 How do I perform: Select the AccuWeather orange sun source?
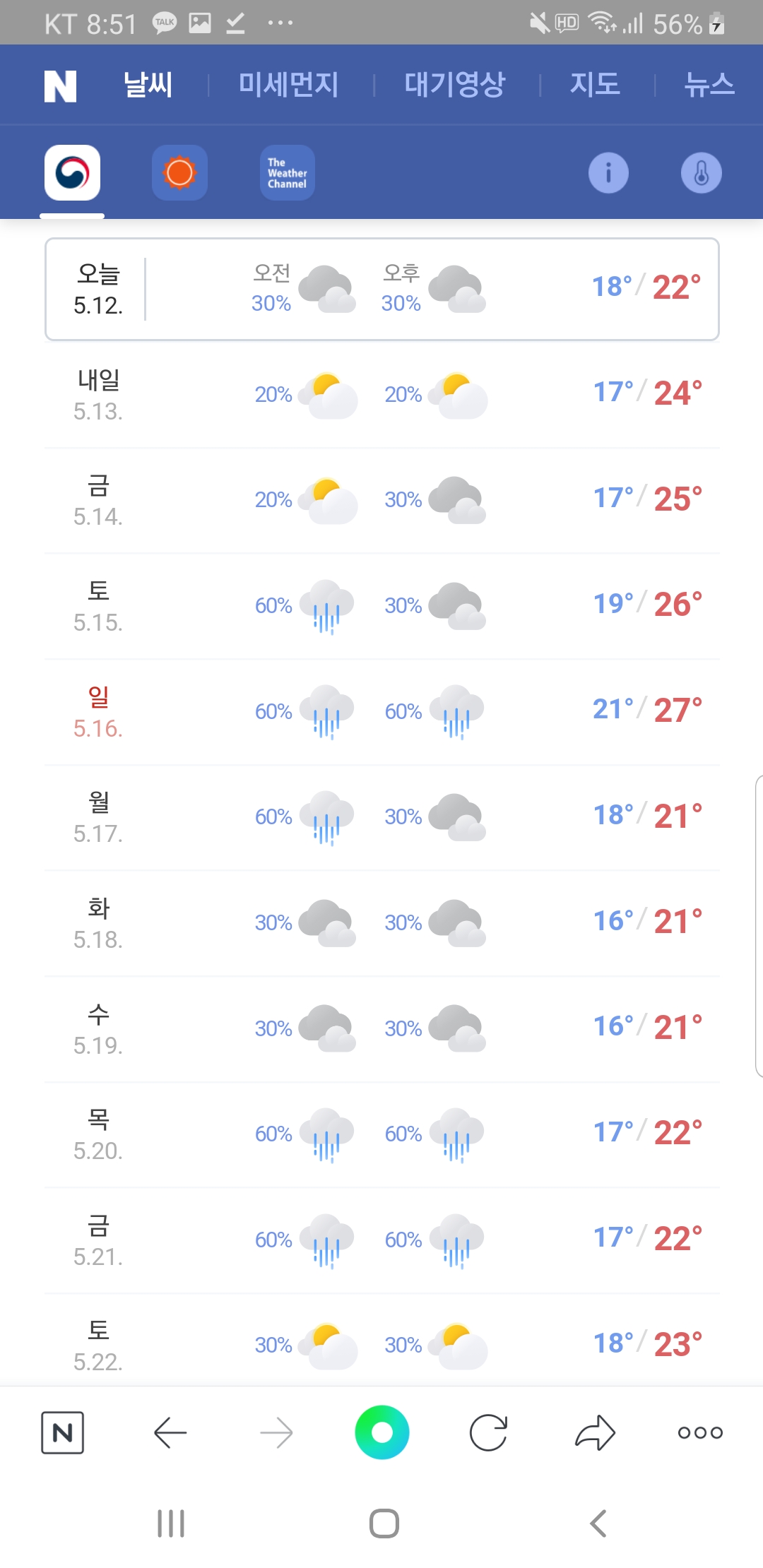pyautogui.click(x=179, y=173)
